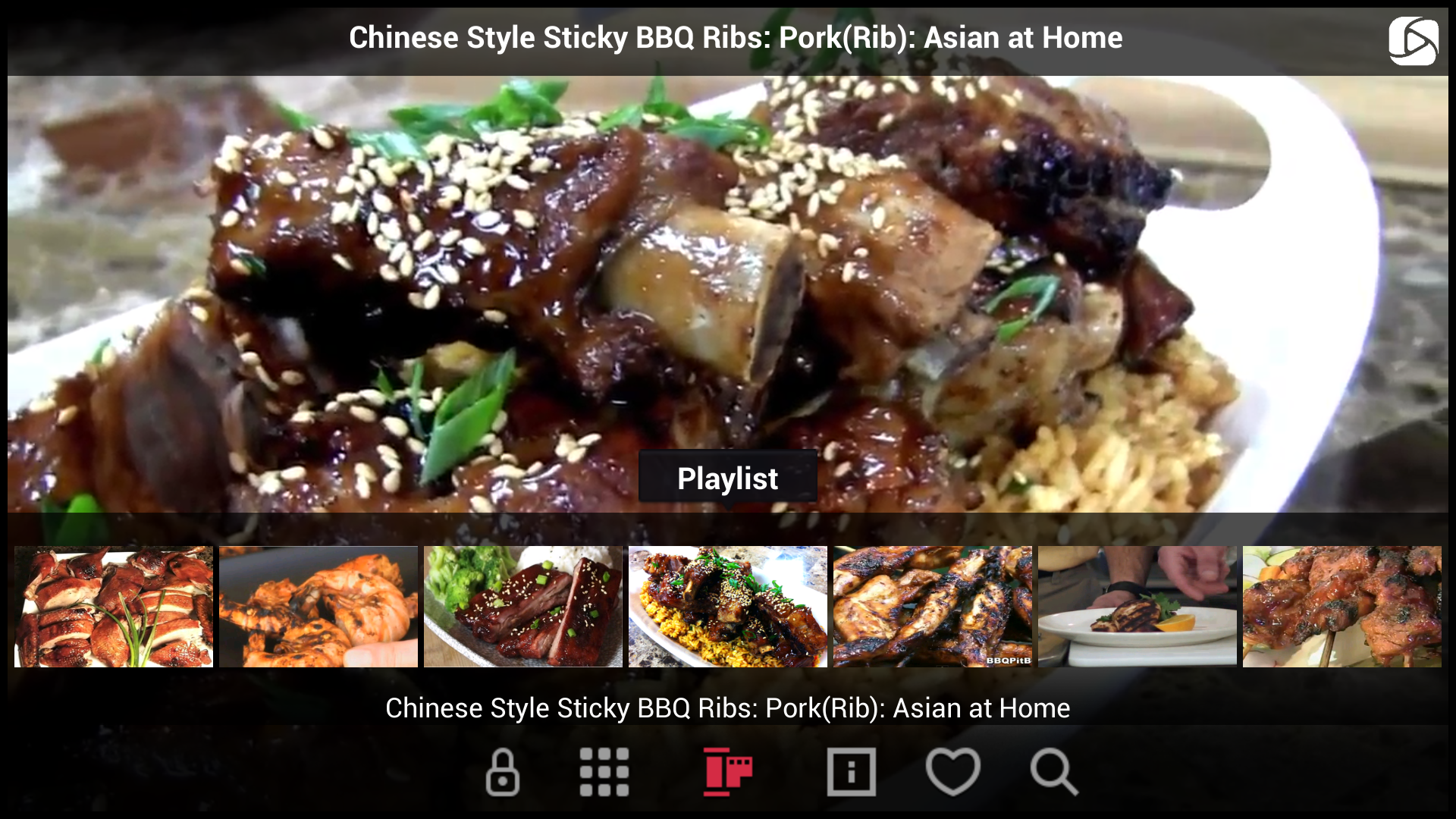Tap the lock screen icon

(x=502, y=772)
